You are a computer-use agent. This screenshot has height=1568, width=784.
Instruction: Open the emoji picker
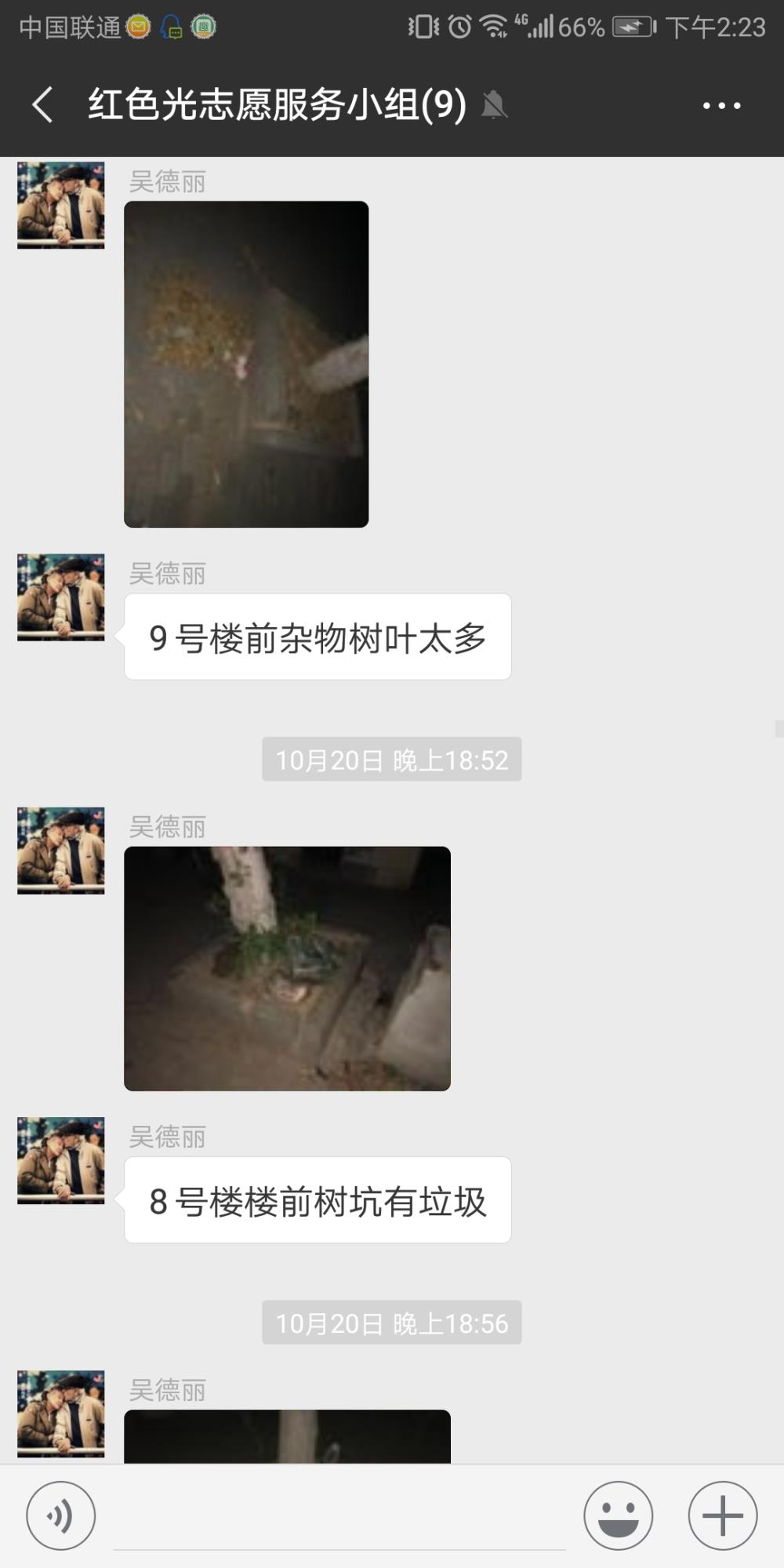tap(619, 1515)
